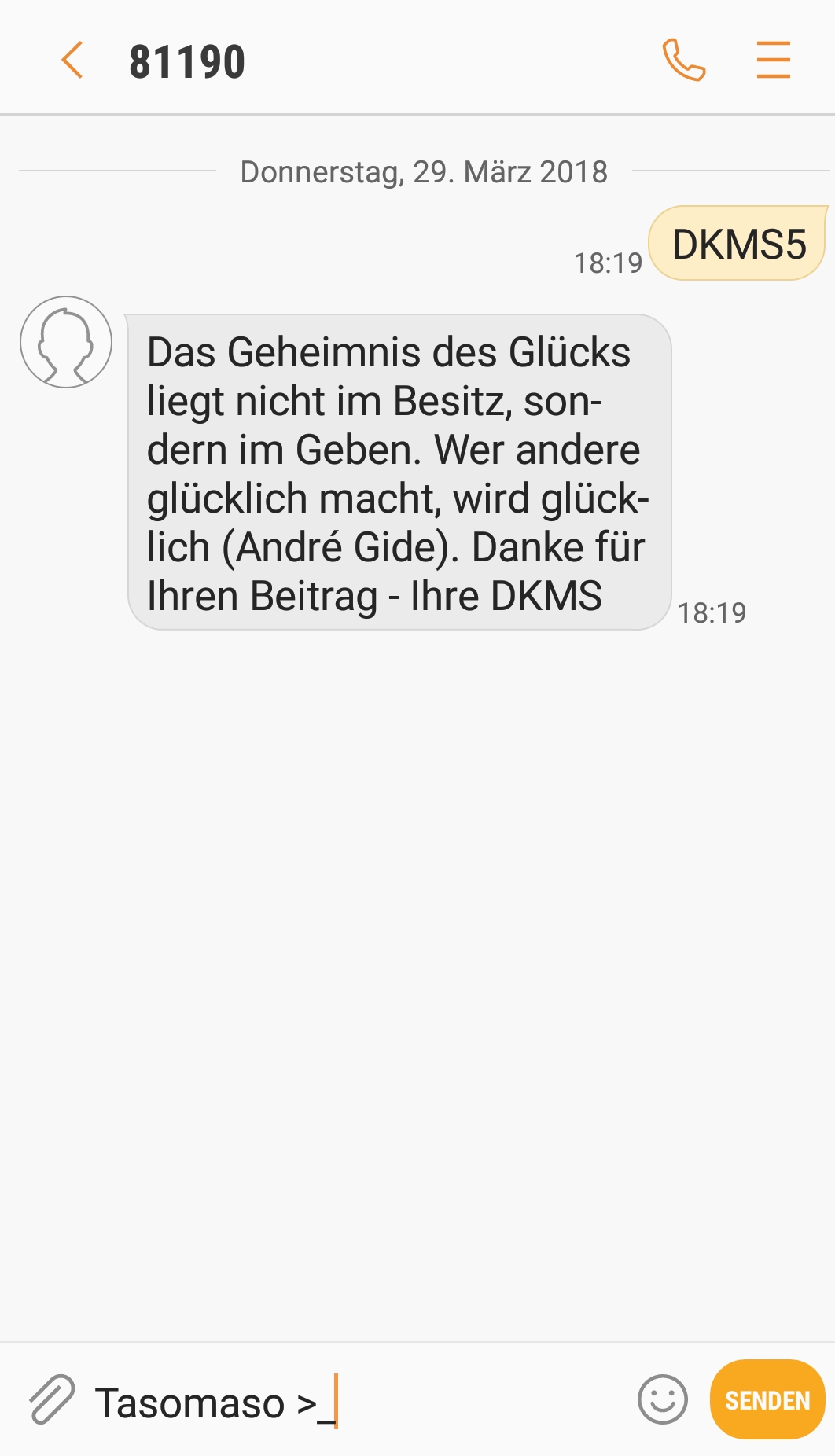Go back from the 81190 conversation

[x=72, y=61]
